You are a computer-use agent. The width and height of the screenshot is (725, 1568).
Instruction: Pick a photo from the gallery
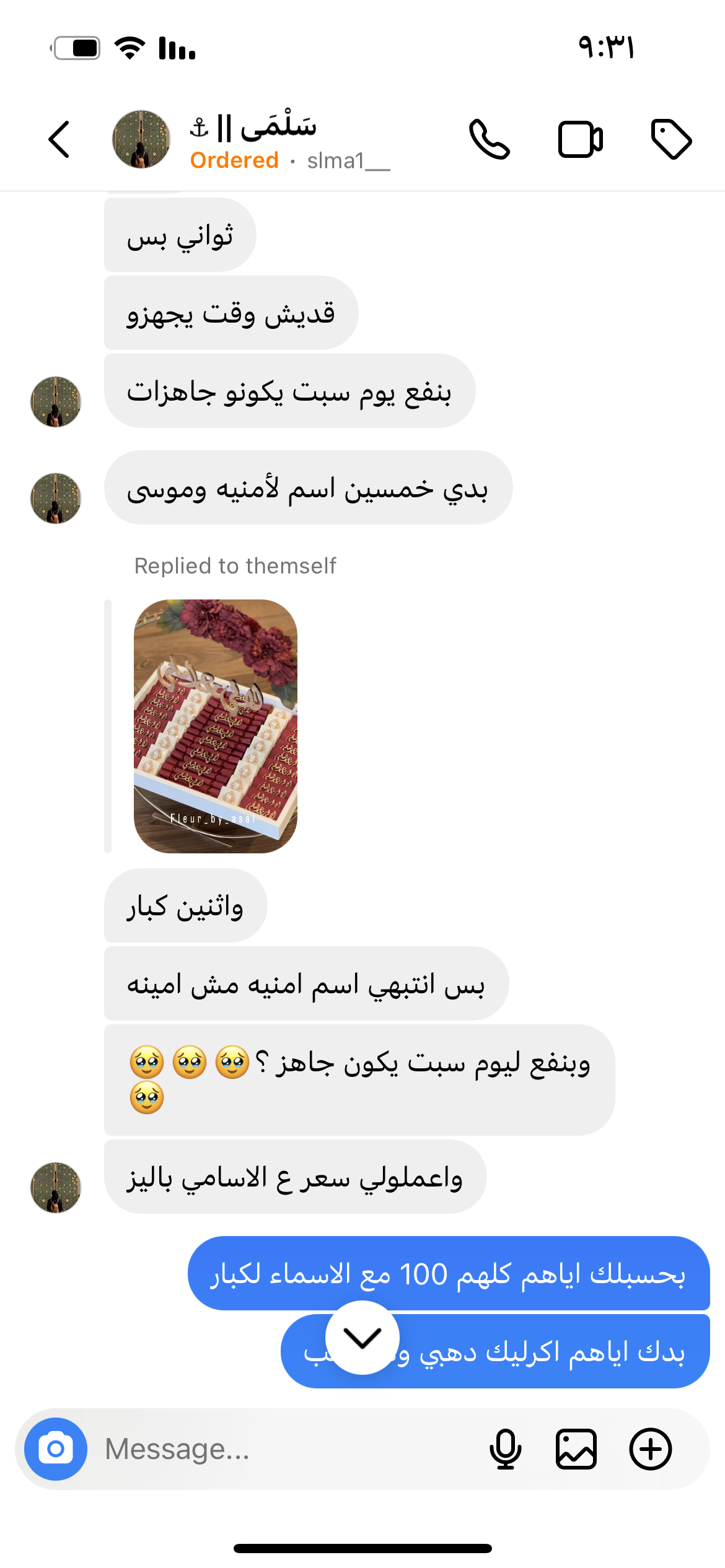click(x=576, y=1449)
